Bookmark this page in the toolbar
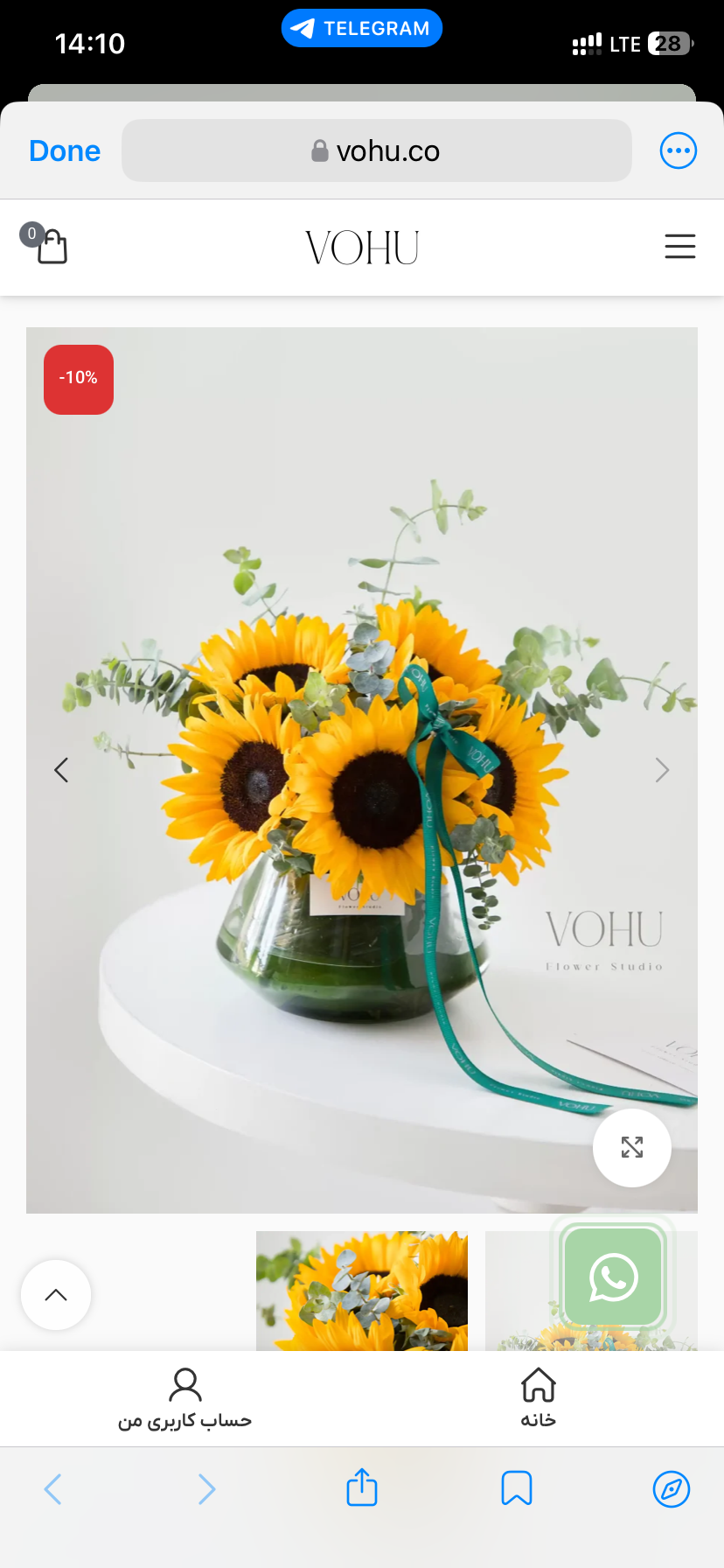 tap(516, 1488)
